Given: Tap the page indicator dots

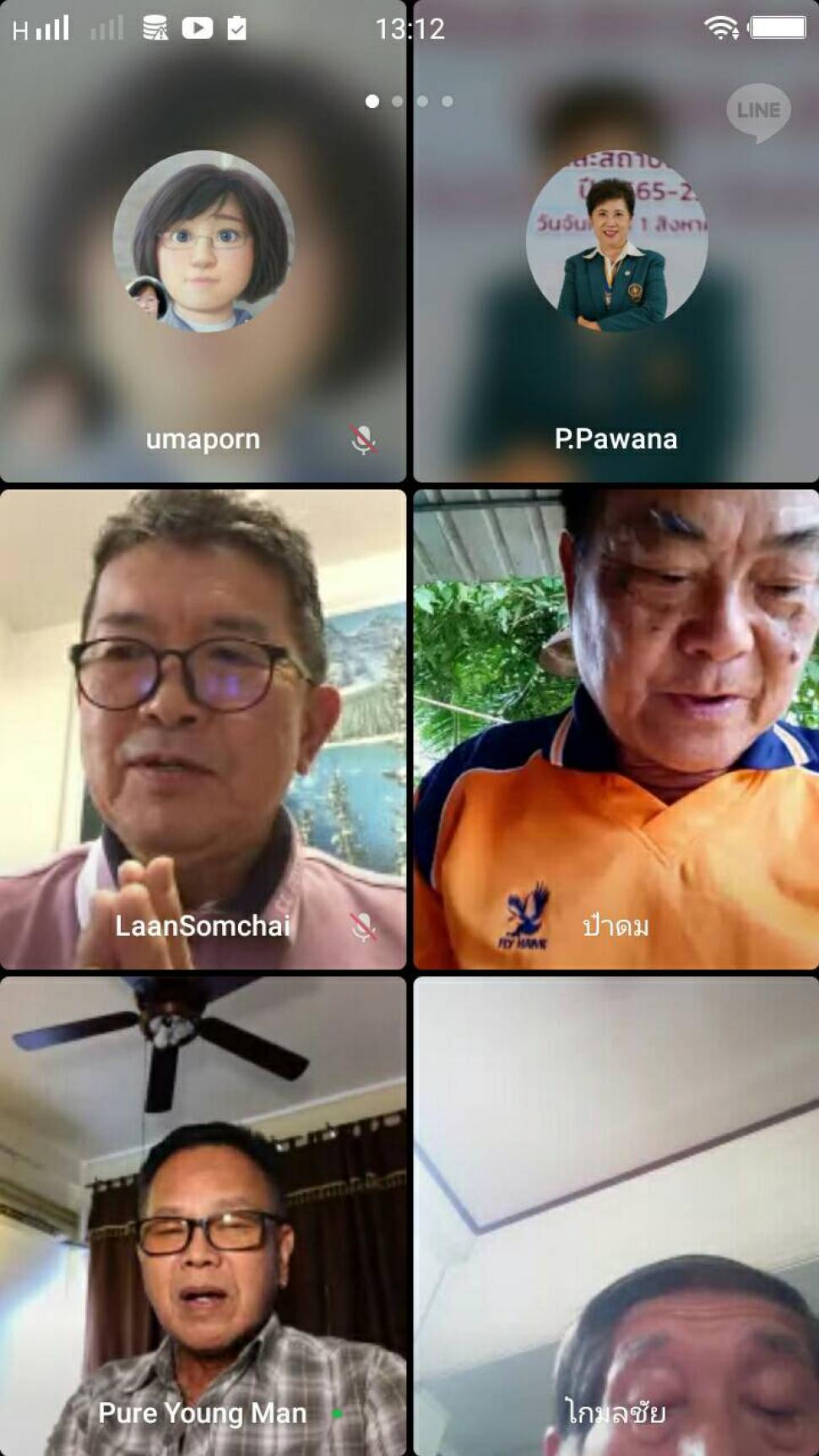Looking at the screenshot, I should (x=409, y=101).
